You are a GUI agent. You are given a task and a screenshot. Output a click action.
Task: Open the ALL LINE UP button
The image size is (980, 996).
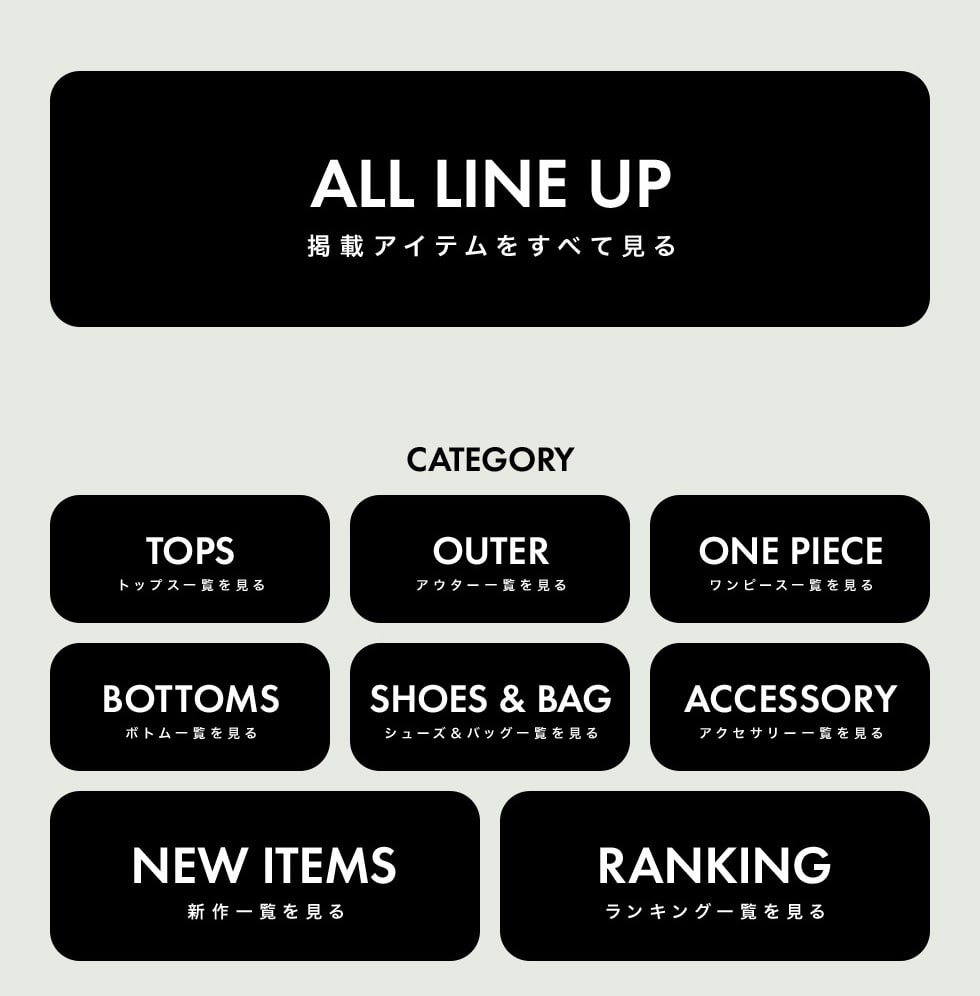point(490,199)
